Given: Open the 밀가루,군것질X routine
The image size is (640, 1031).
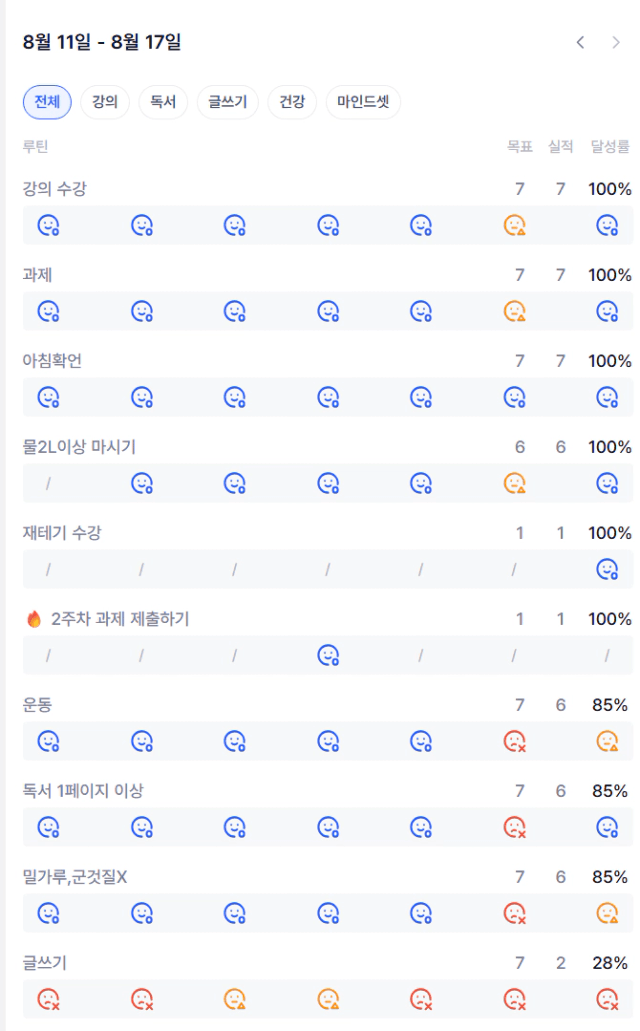Looking at the screenshot, I should 75,877.
